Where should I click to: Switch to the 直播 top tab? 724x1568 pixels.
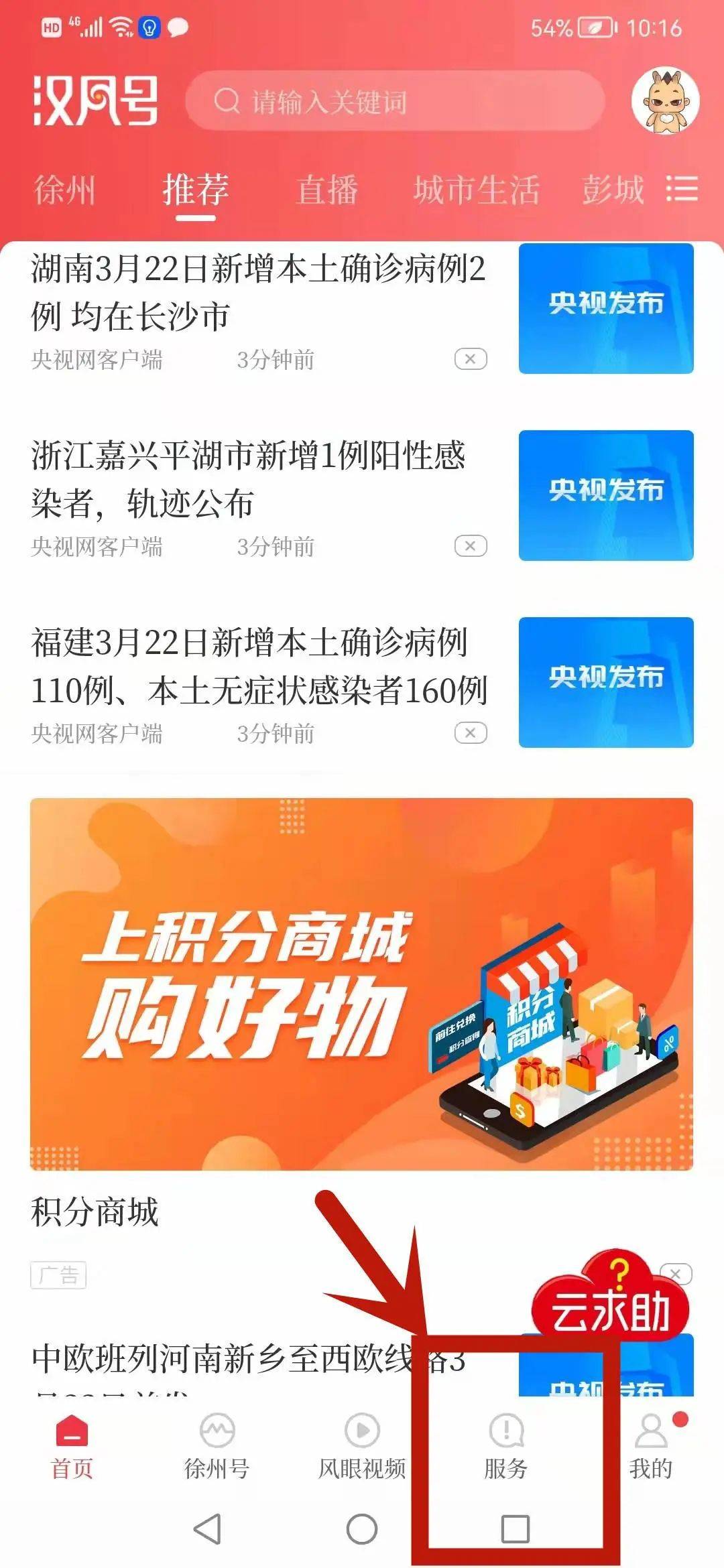[327, 190]
